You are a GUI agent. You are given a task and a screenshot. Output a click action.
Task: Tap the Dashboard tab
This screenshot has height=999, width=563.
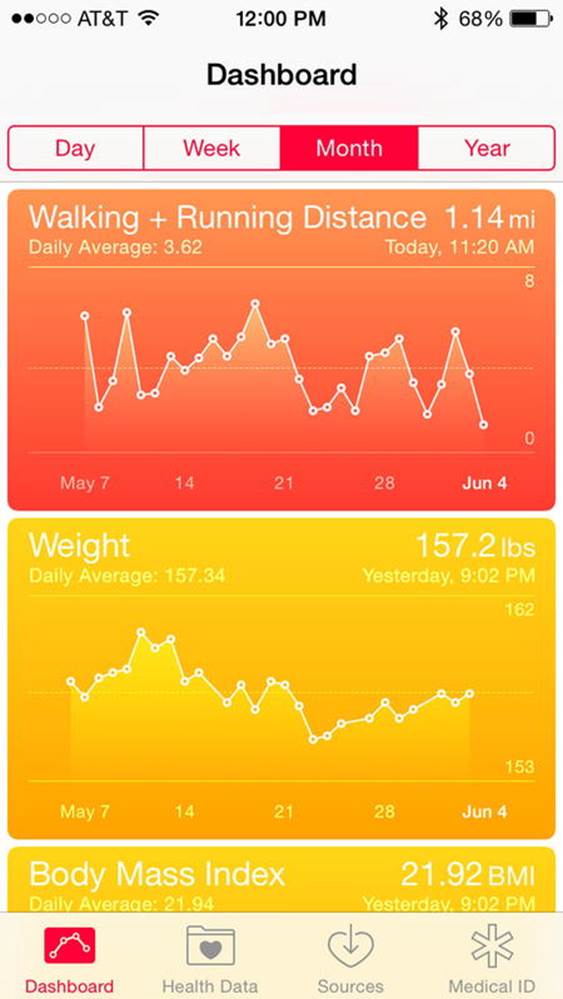pos(69,959)
